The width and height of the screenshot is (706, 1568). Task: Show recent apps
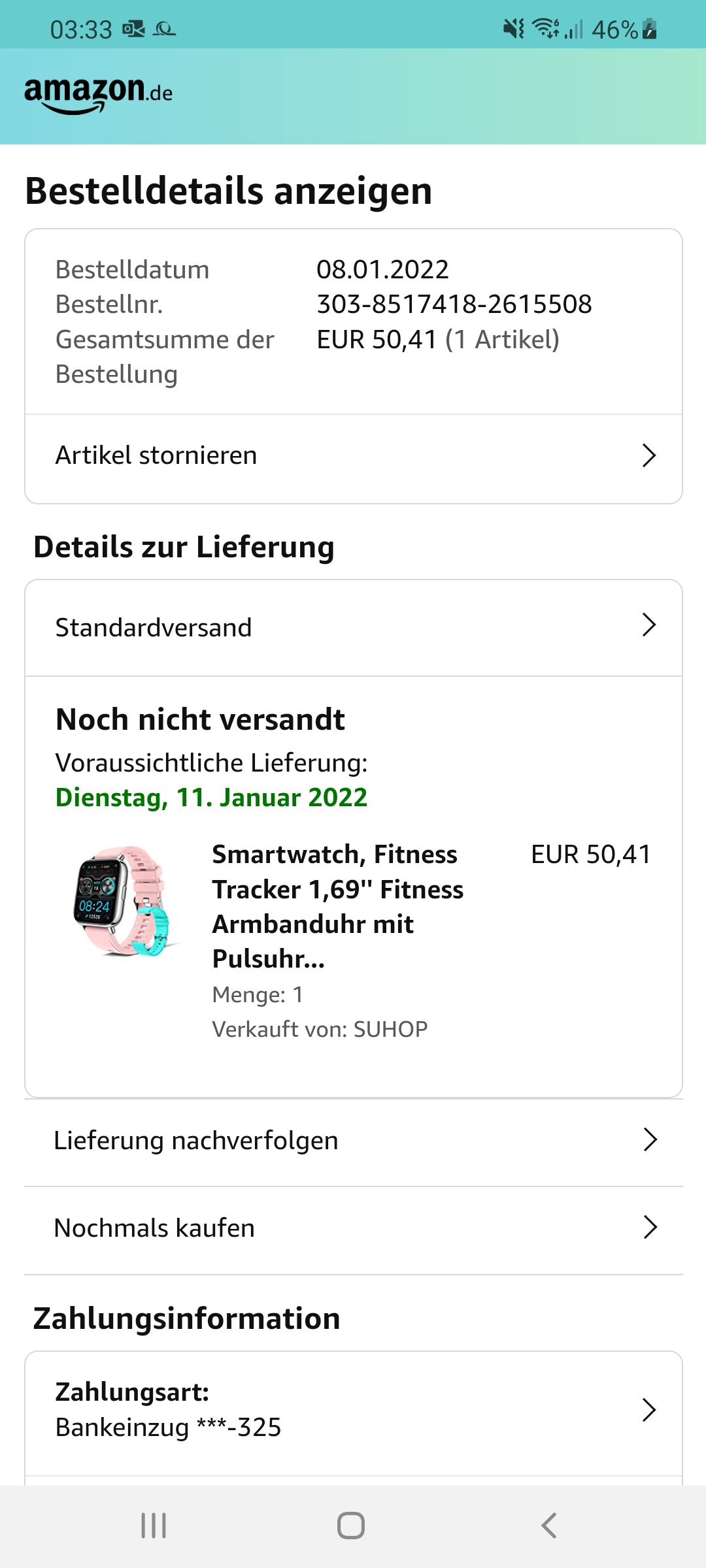(154, 1526)
